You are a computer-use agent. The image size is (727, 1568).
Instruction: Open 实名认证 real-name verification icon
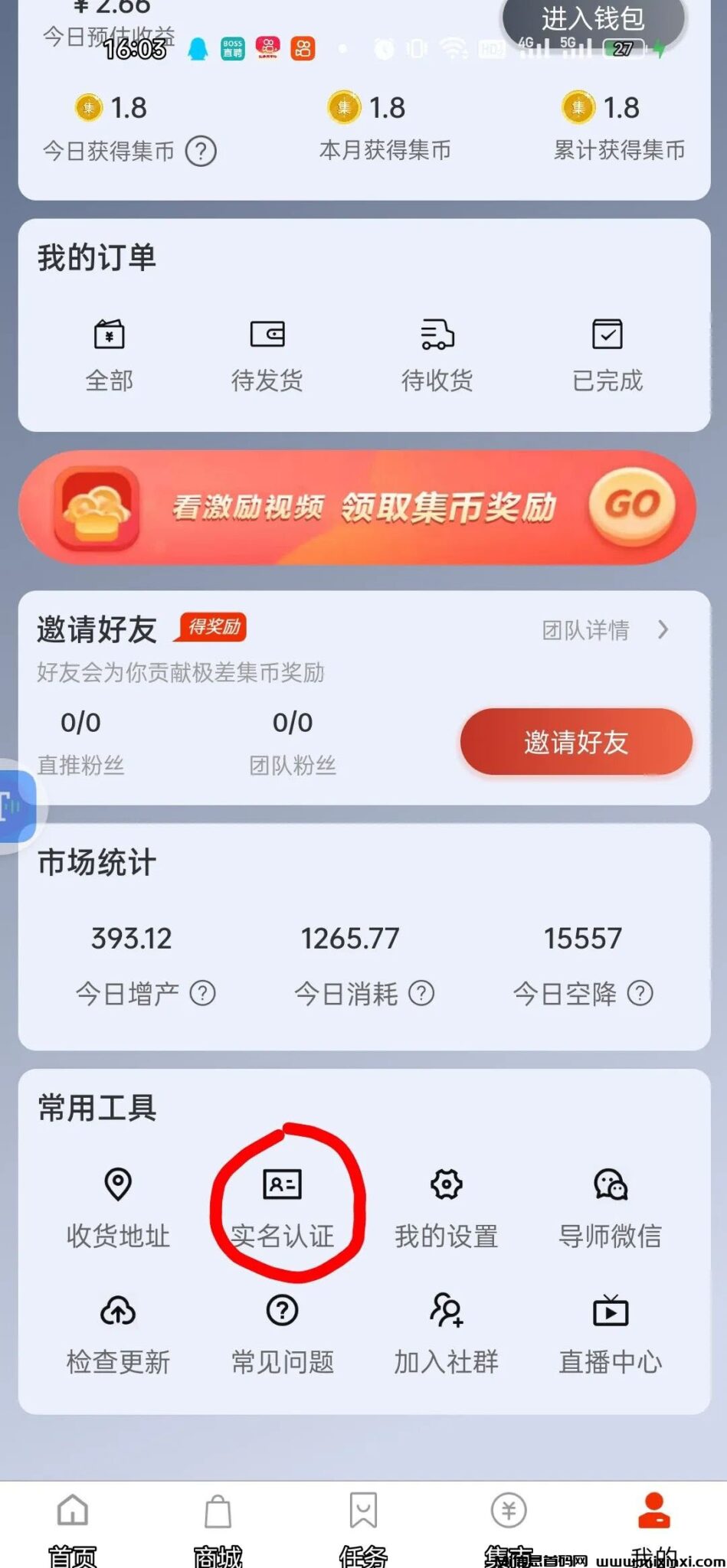(x=282, y=1183)
